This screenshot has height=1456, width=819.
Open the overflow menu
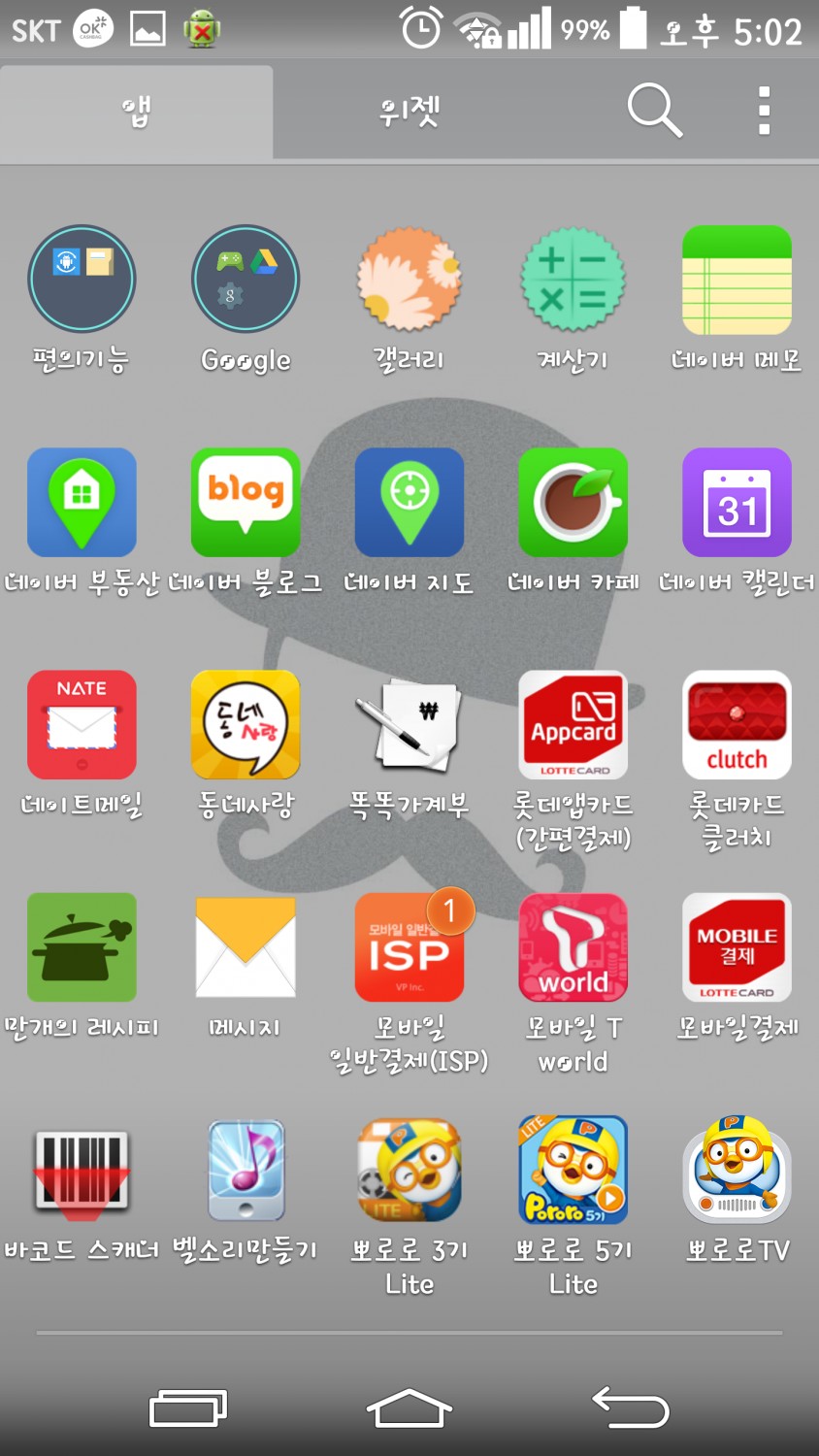764,110
